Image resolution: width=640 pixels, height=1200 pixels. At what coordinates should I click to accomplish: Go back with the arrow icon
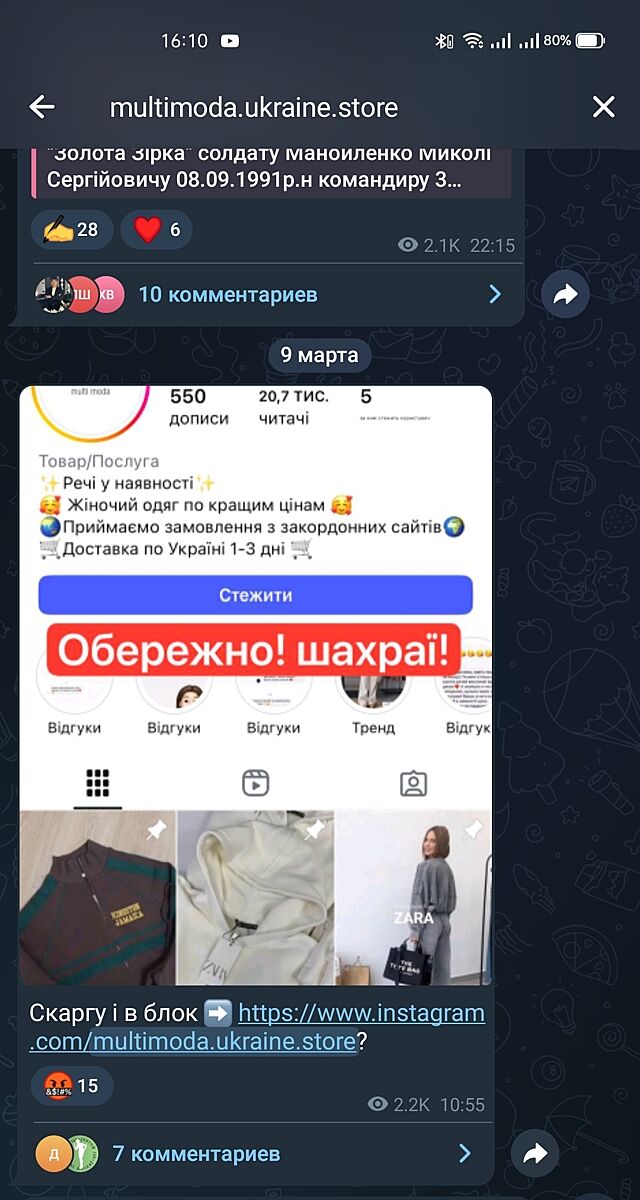[x=42, y=107]
